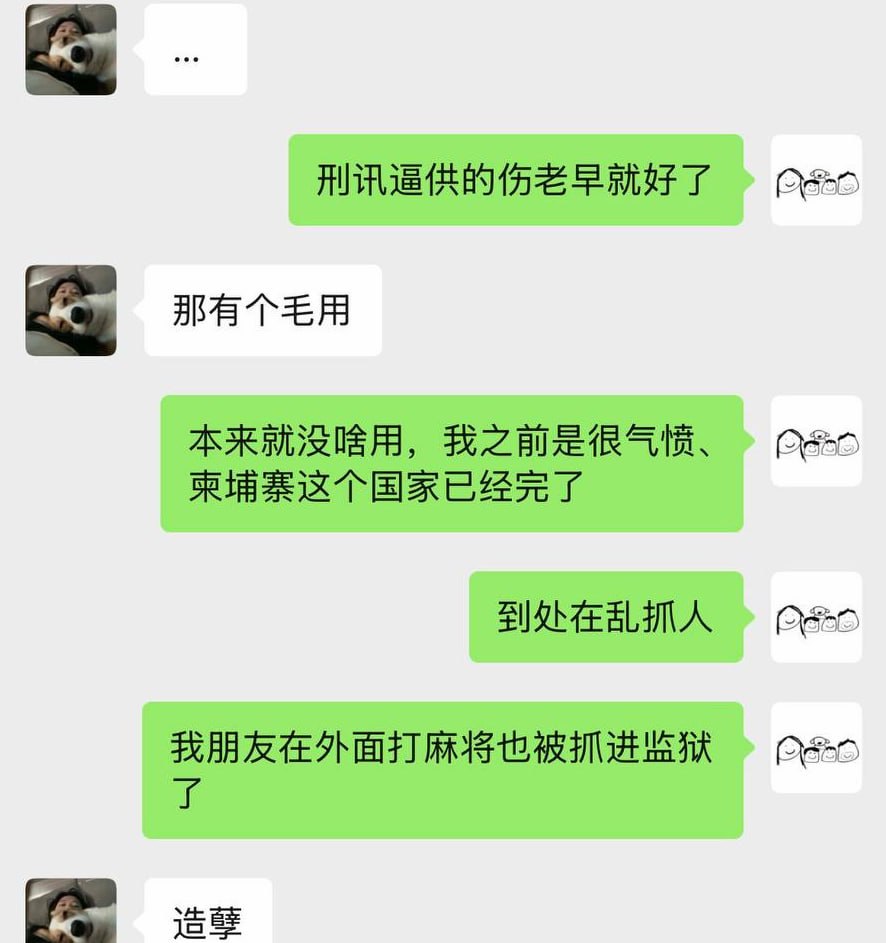The height and width of the screenshot is (943, 886).
Task: Tap the avatar next to "刑讯逼供的伤老早就好了"
Action: coord(816,180)
